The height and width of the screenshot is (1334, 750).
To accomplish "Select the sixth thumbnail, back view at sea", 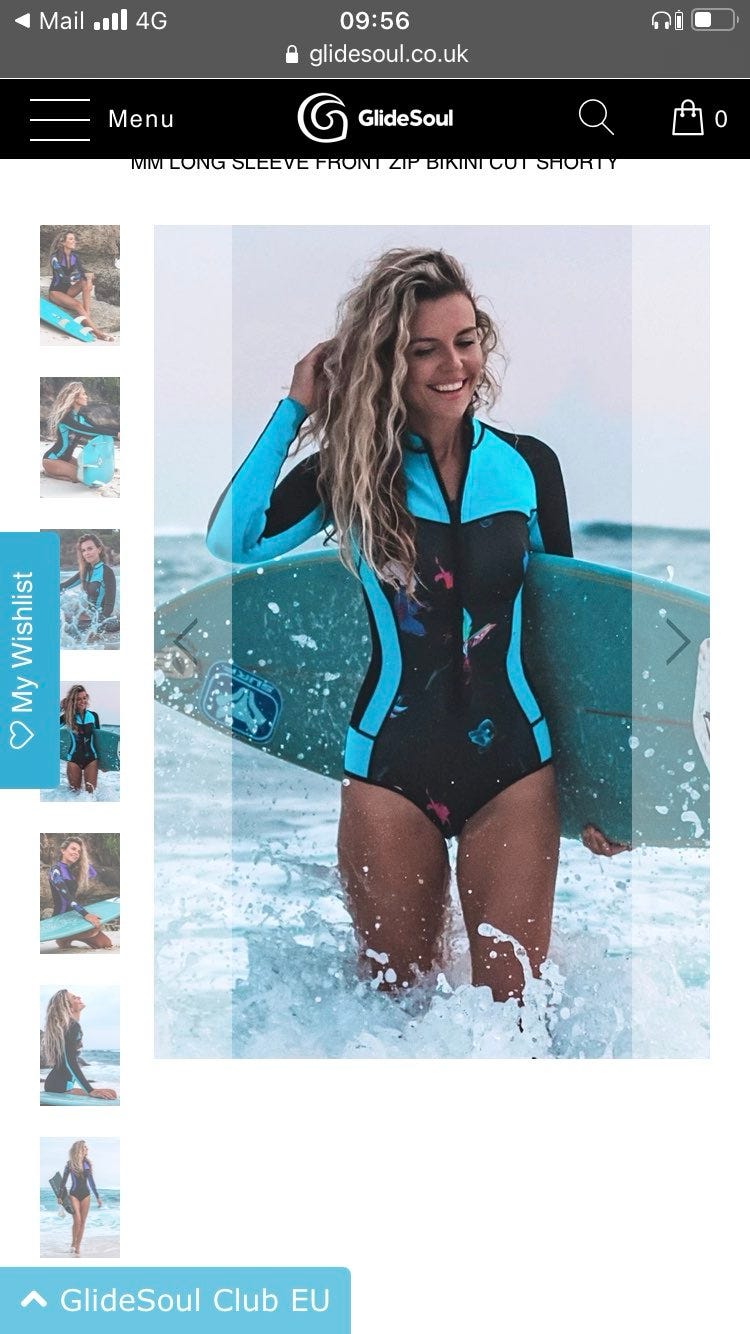I will pos(80,1045).
